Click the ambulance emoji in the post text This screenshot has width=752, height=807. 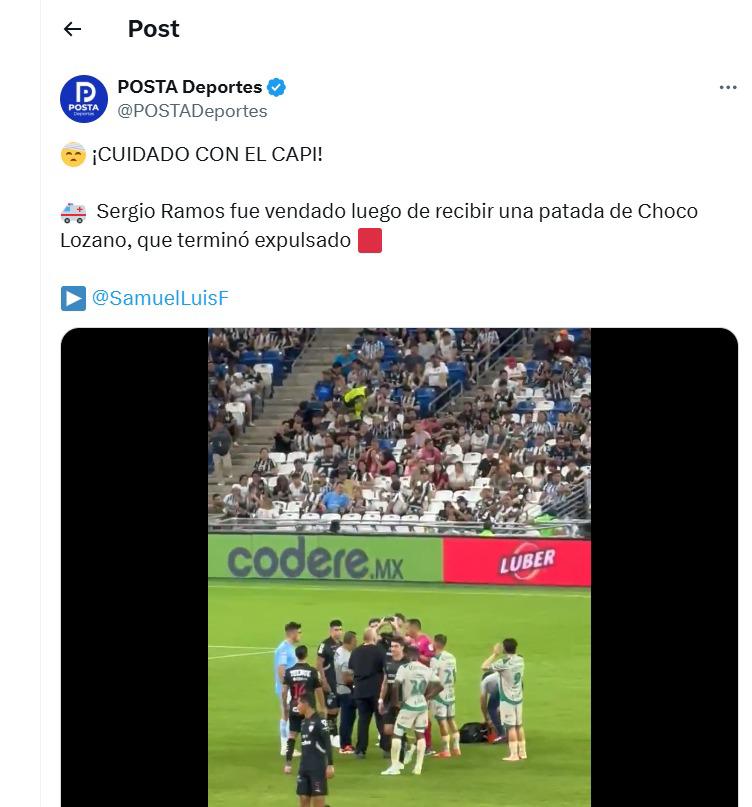click(x=74, y=210)
